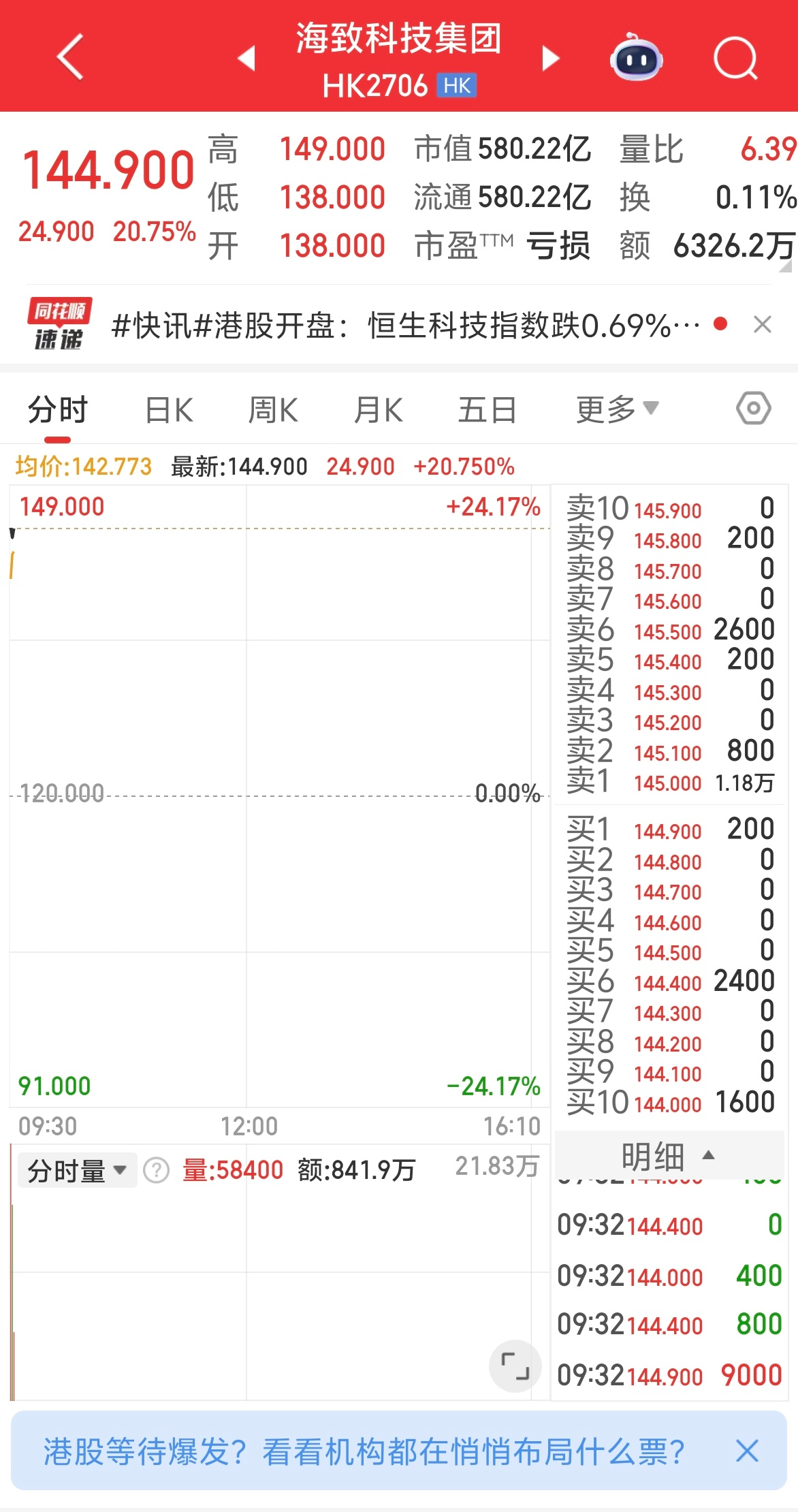Open stock search
The image size is (798, 1512).
pyautogui.click(x=735, y=59)
